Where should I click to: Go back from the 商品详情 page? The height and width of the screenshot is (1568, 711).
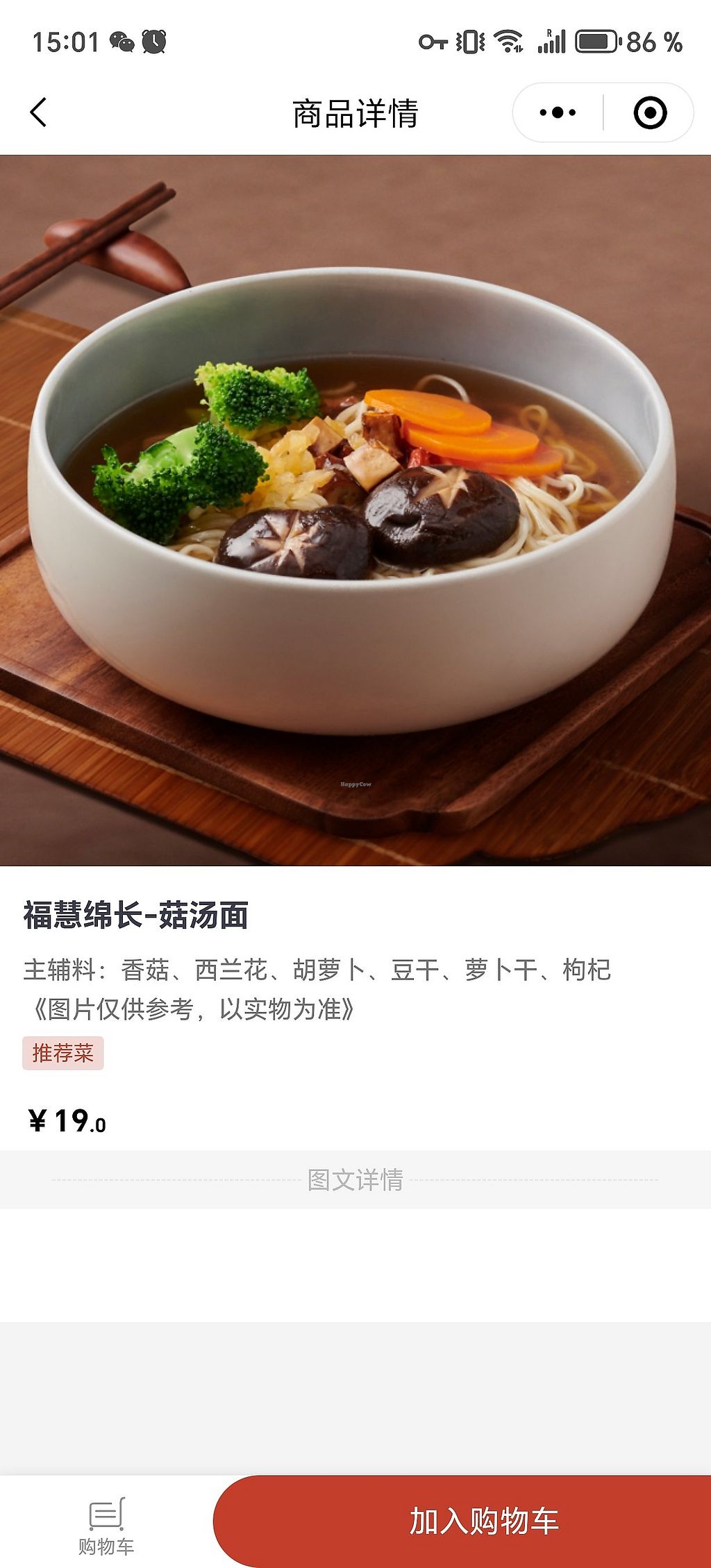point(39,112)
